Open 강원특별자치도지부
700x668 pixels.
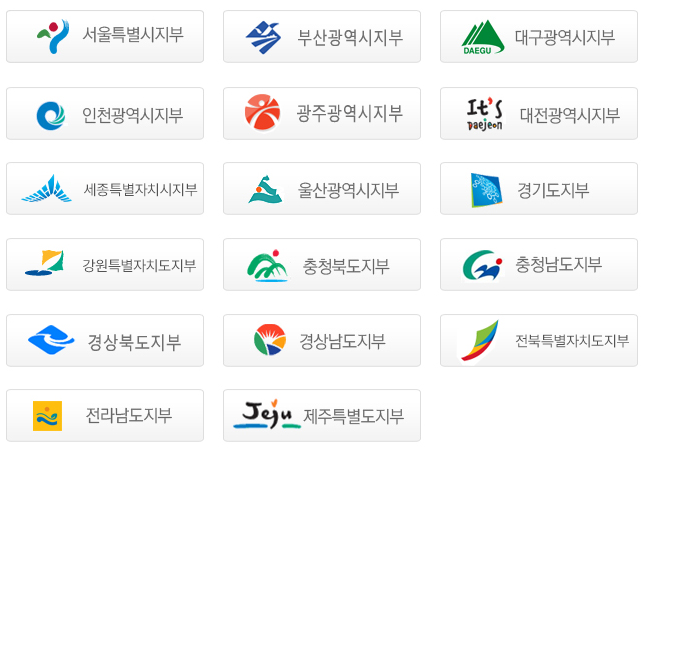pyautogui.click(x=105, y=264)
